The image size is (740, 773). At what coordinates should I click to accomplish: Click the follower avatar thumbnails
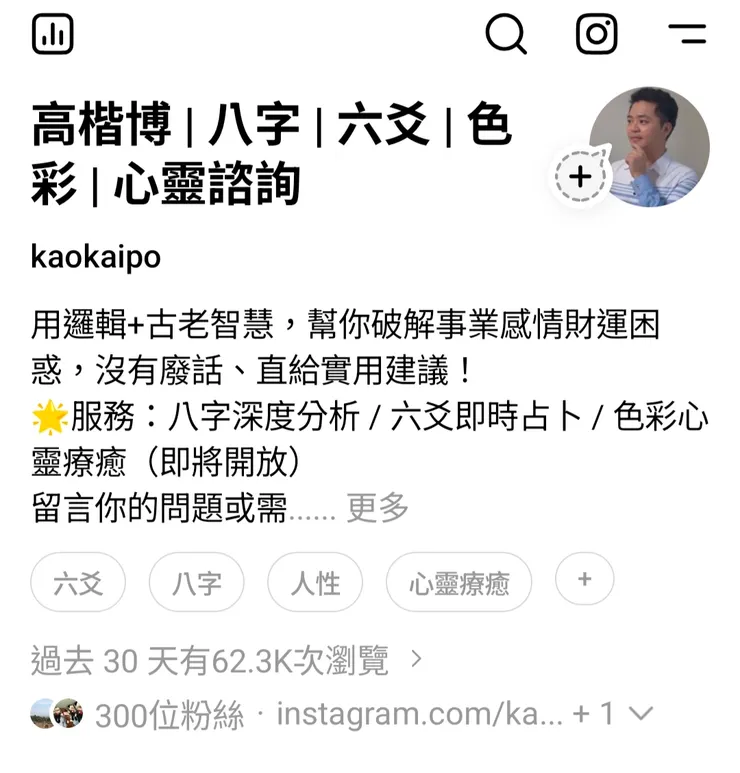[x=55, y=712]
